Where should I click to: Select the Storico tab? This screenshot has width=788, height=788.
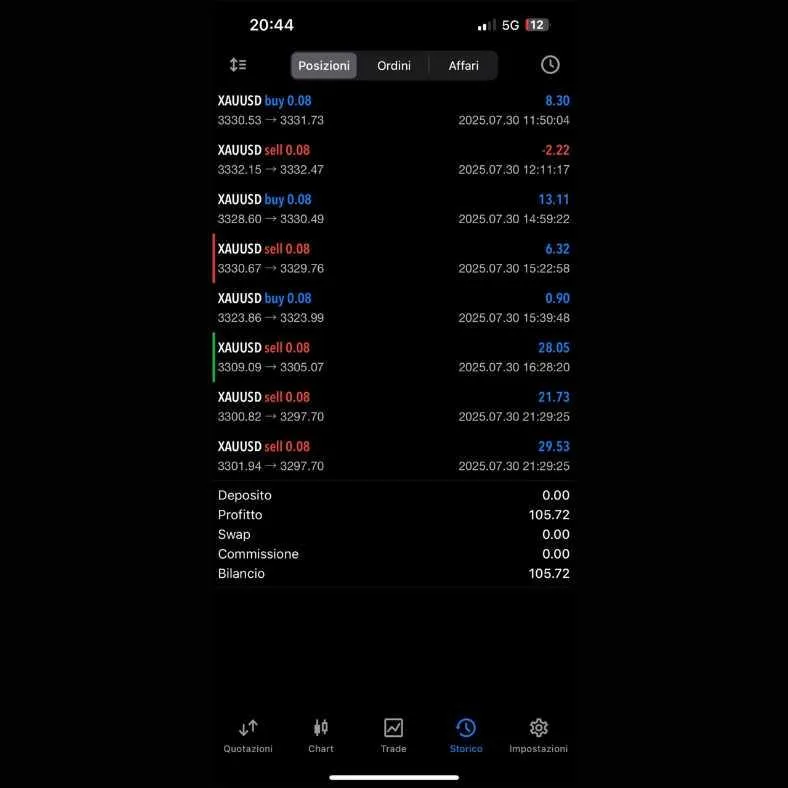pyautogui.click(x=466, y=735)
